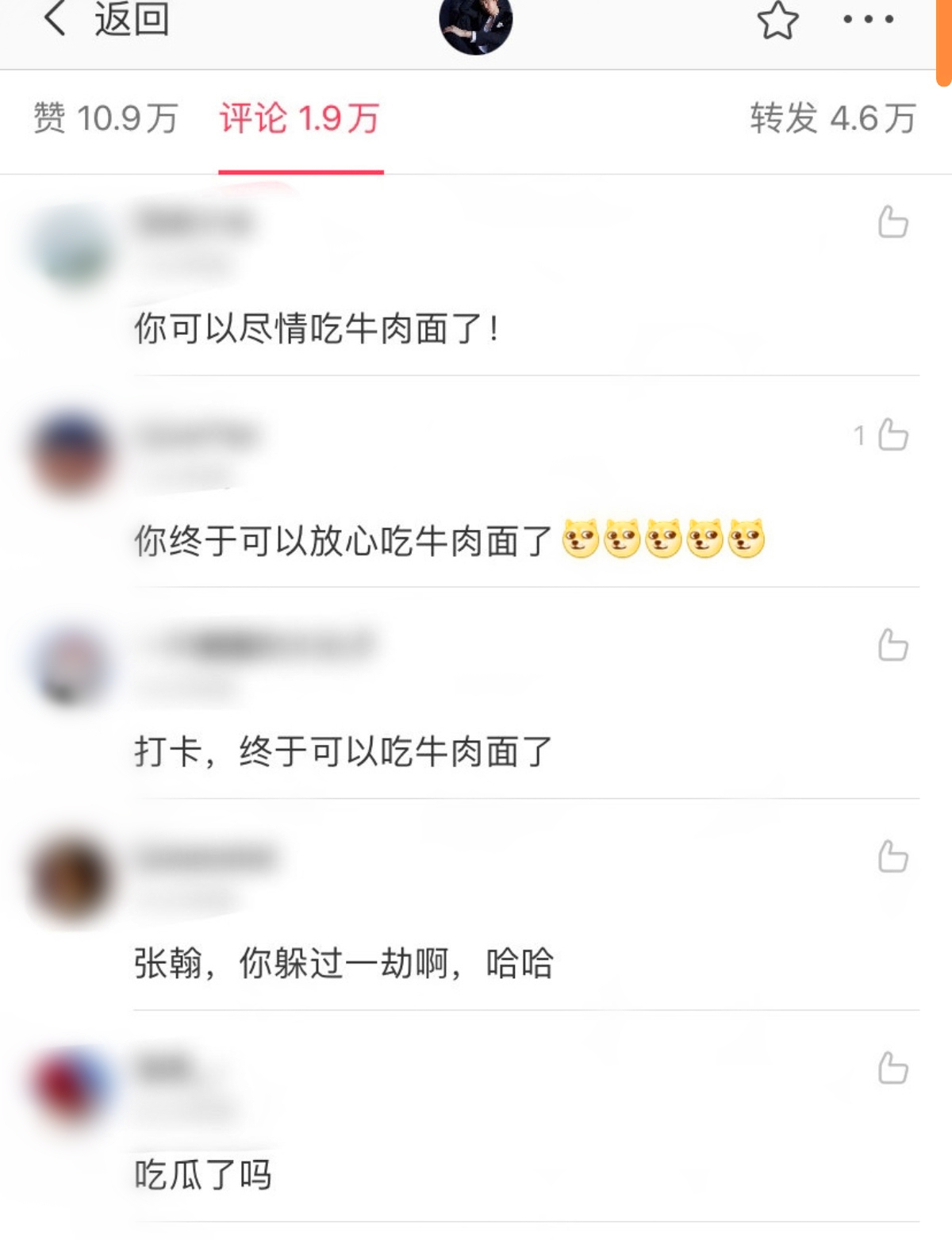Viewport: 952px width, 1240px height.
Task: Select the 评论 1.9万 tab
Action: (x=300, y=119)
